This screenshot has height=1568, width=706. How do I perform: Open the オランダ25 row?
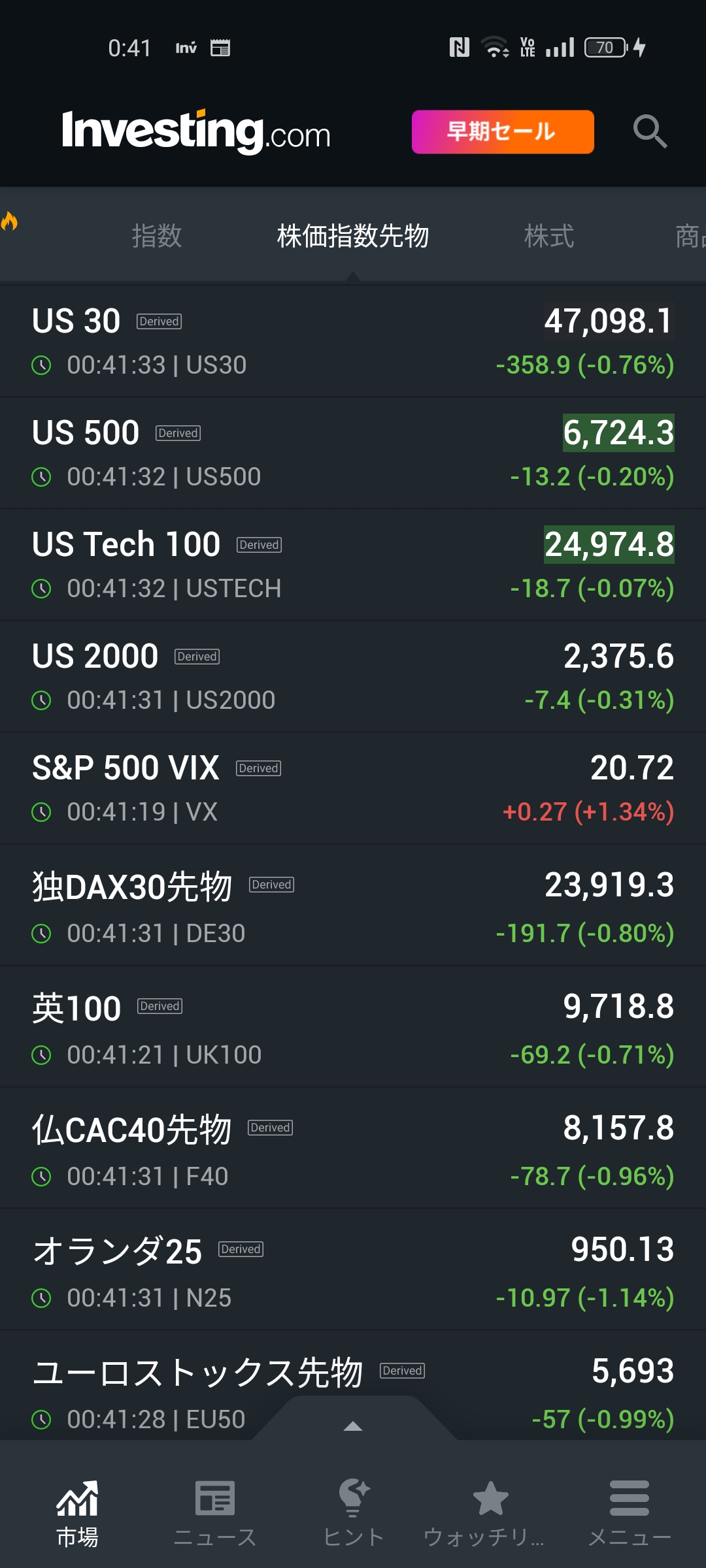[353, 1270]
